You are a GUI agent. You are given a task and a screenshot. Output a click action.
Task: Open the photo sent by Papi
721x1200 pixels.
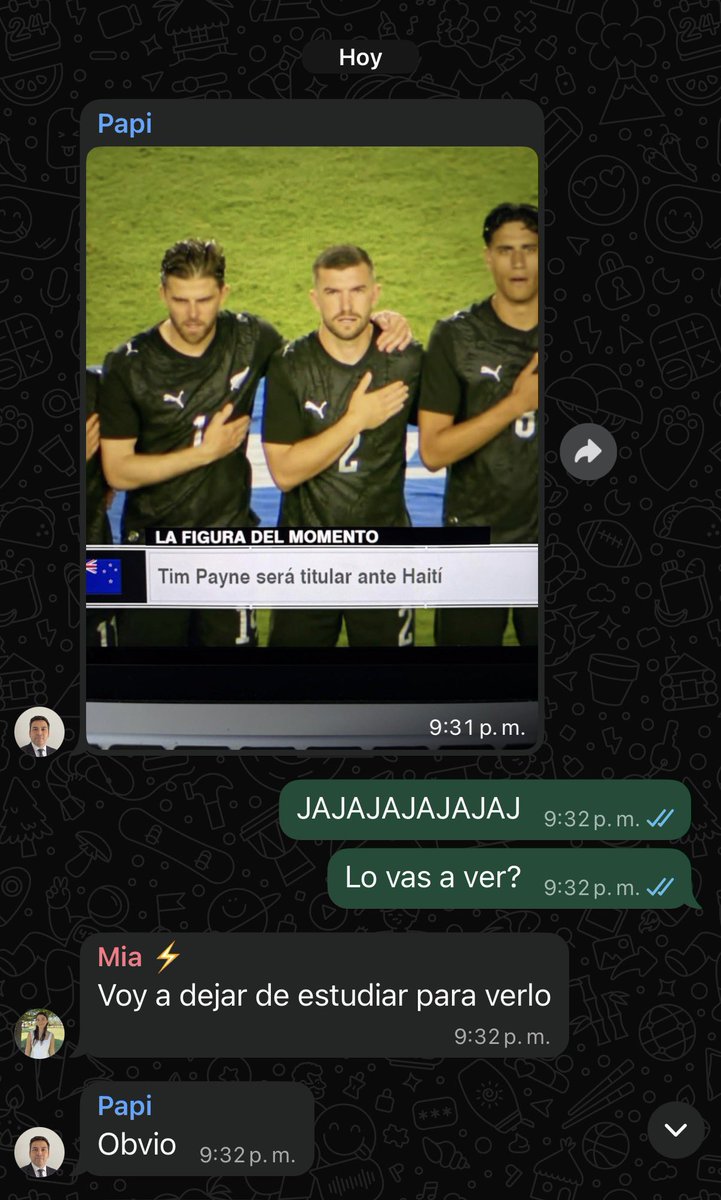(312, 448)
